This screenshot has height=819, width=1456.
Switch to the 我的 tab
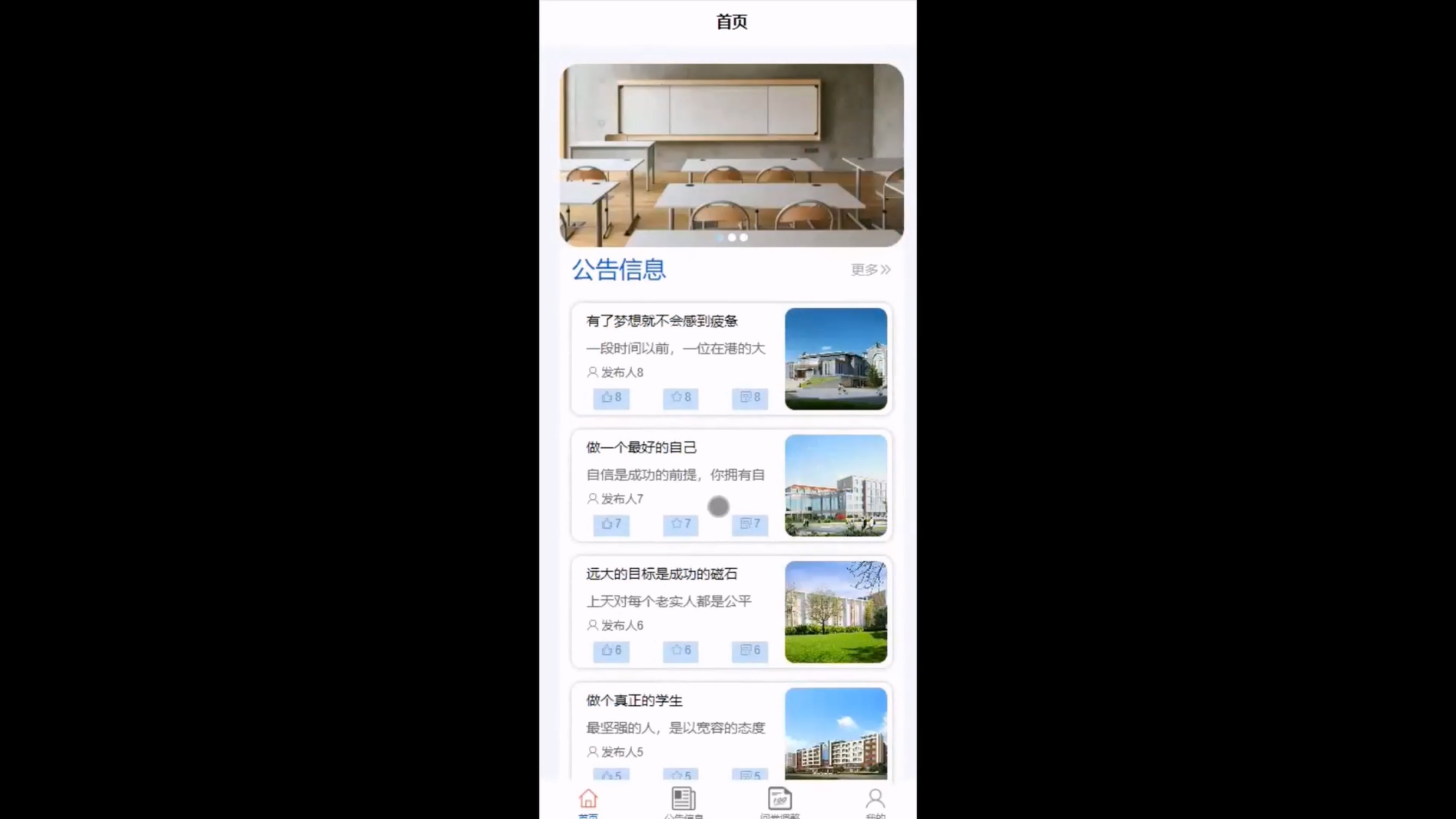875,802
